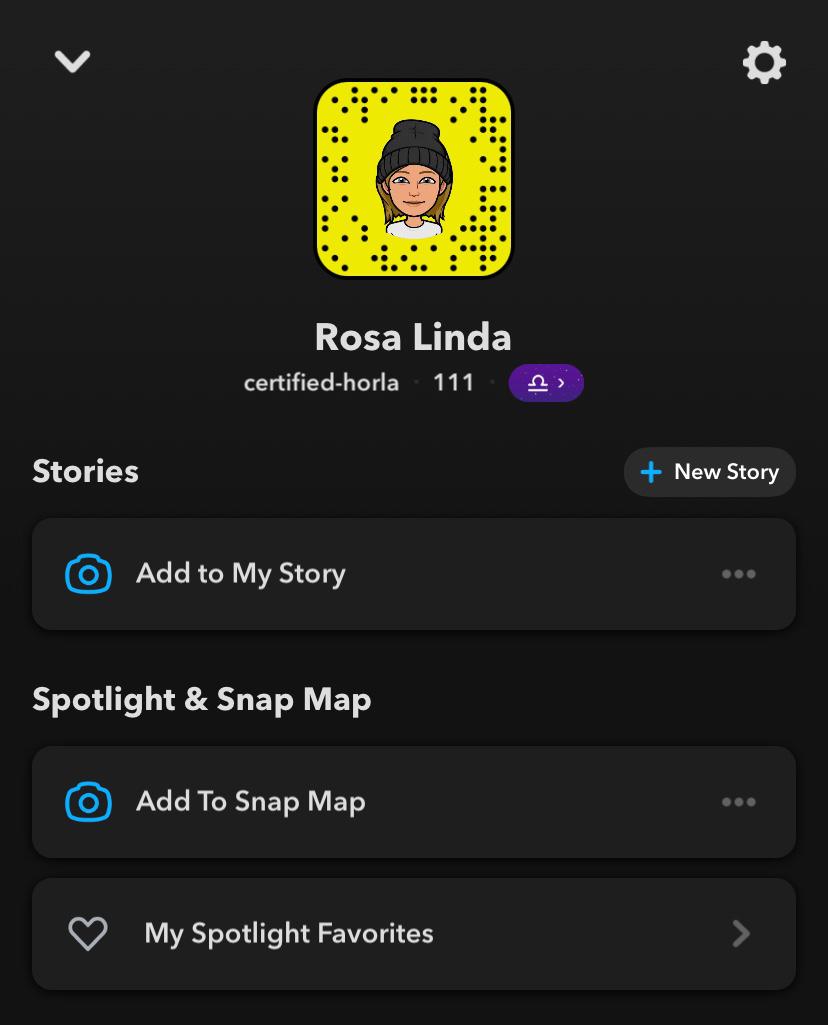The image size is (828, 1025).
Task: Open the Libra zodiac badge
Action: coord(546,383)
